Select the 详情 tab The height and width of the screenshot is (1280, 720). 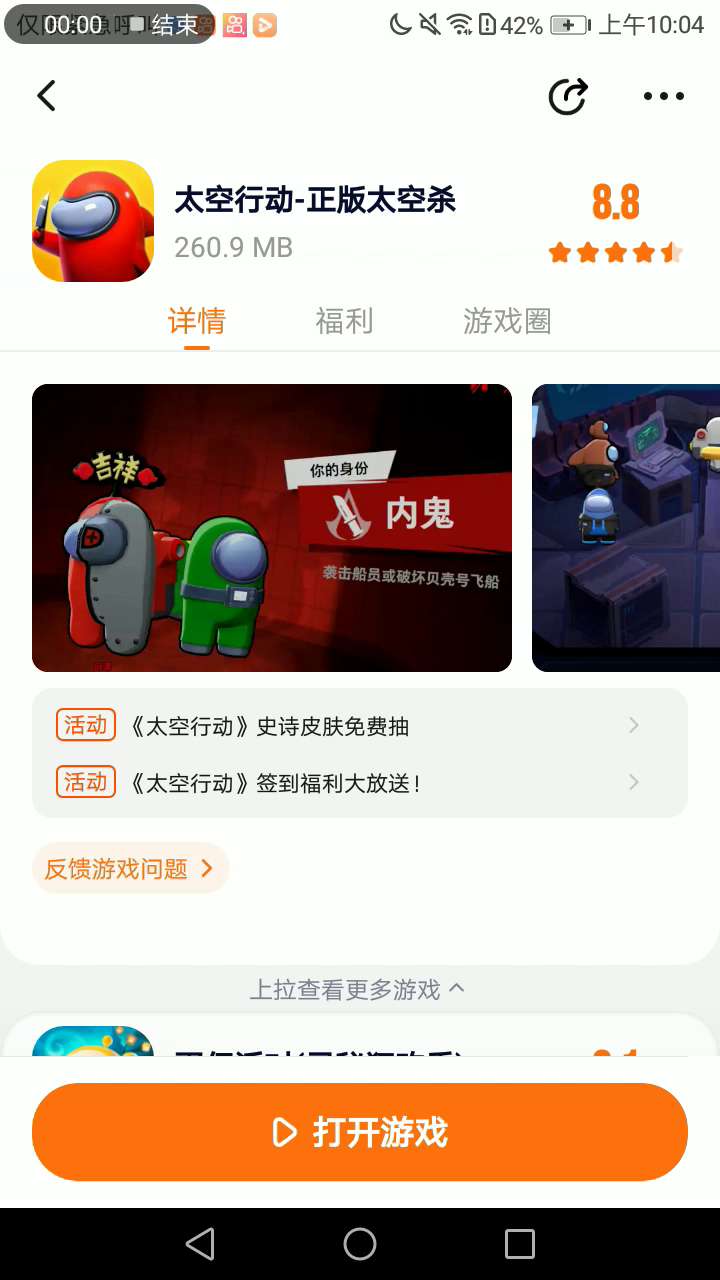[197, 321]
